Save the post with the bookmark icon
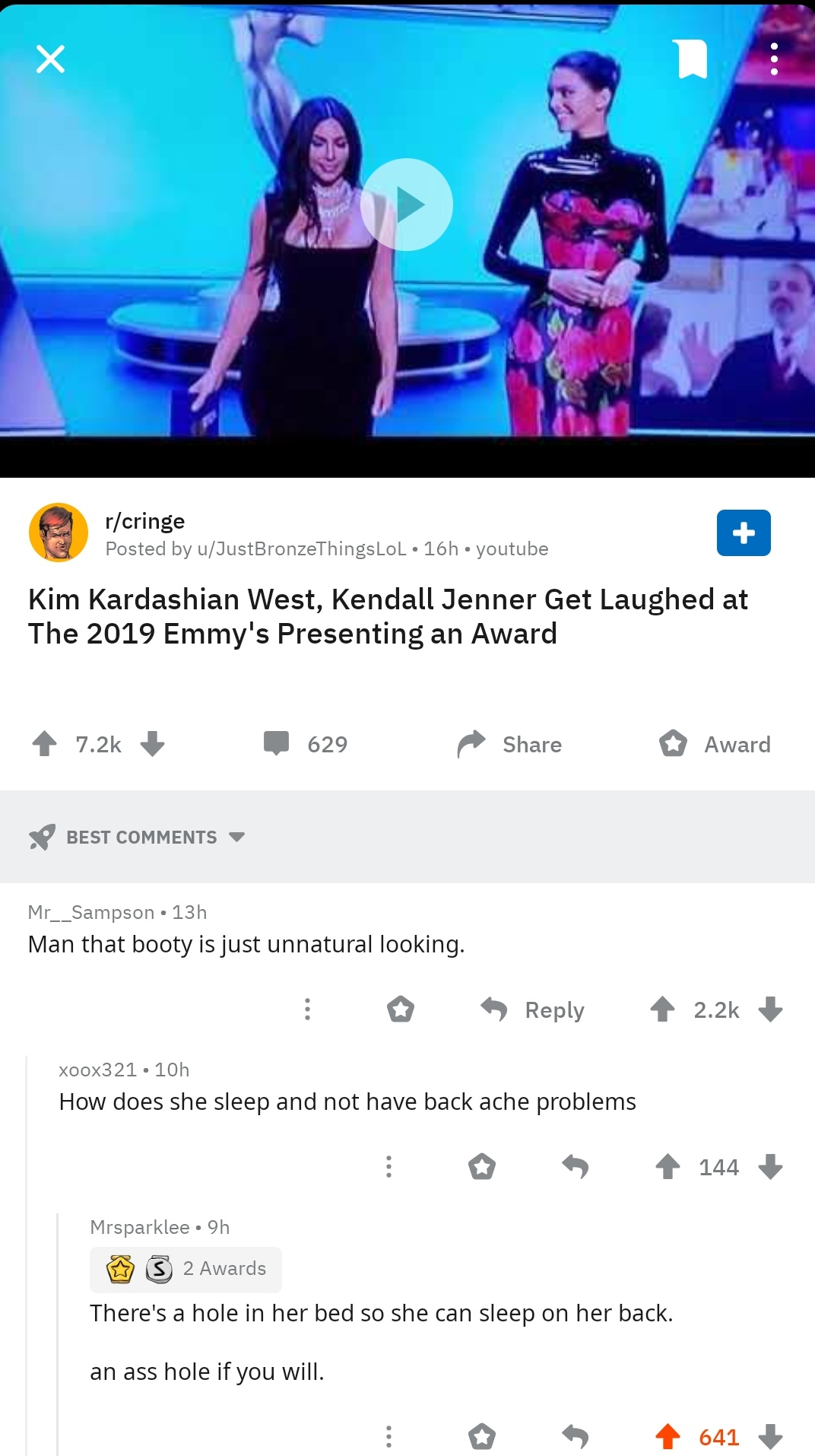Screen dimensions: 815x1456 692,59
